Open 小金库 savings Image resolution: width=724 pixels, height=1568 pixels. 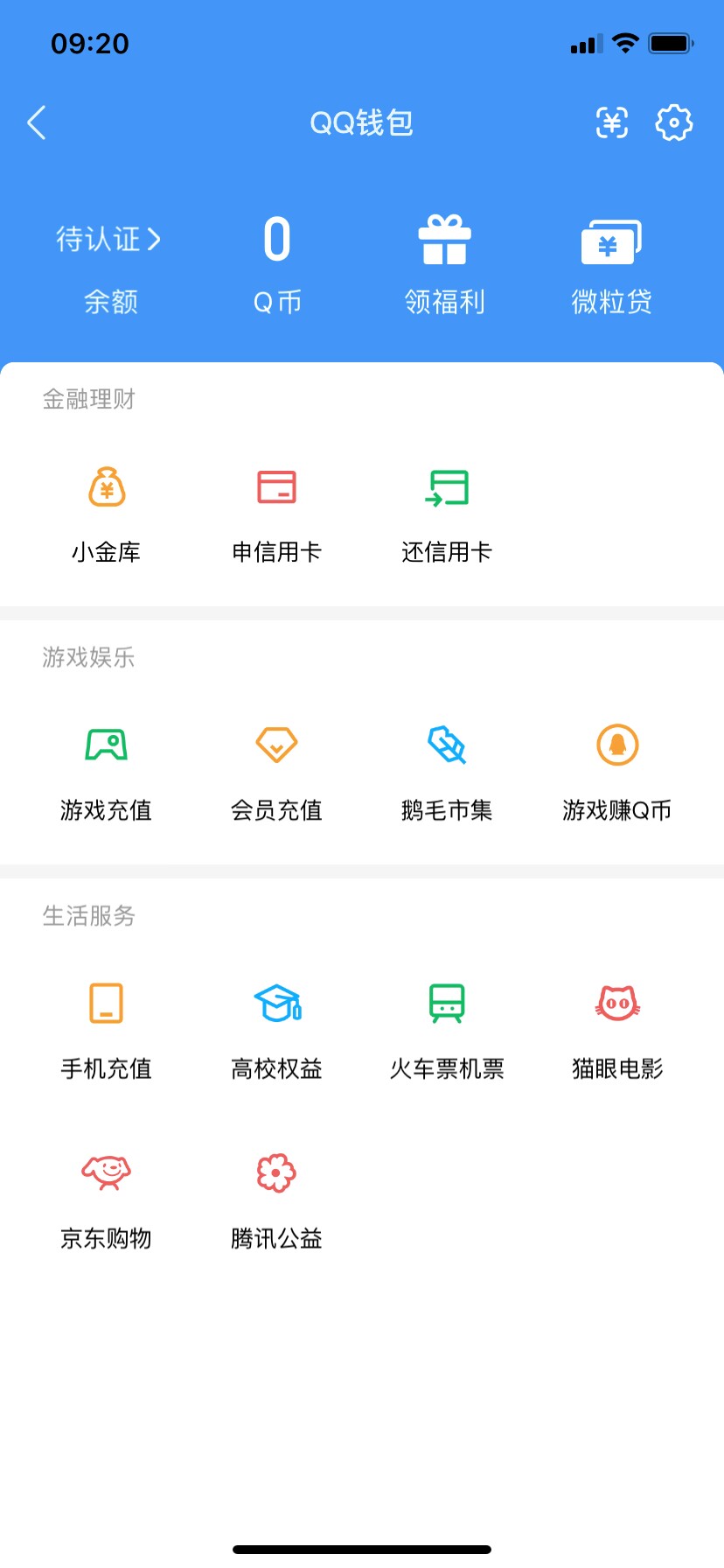[107, 512]
